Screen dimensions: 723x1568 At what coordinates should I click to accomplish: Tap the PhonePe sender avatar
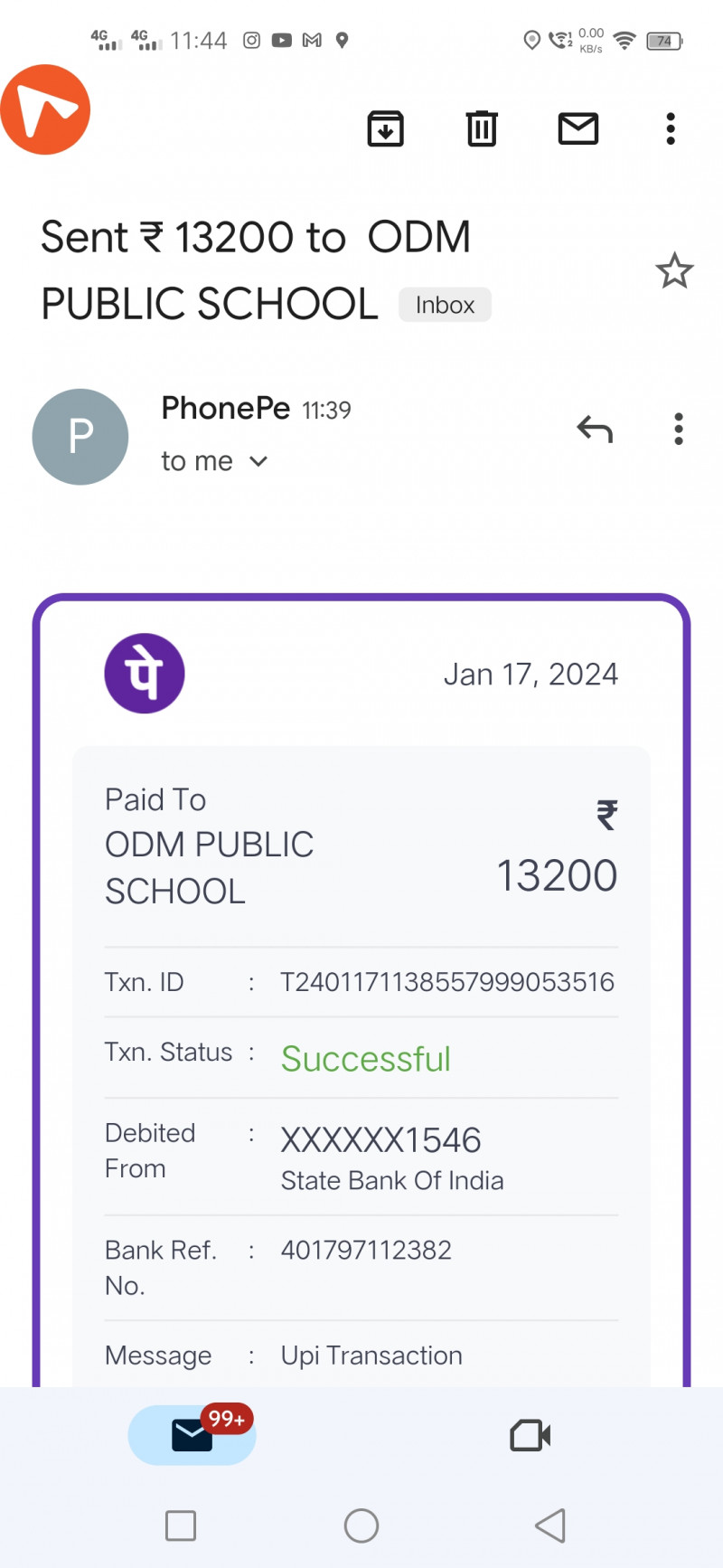[x=80, y=437]
